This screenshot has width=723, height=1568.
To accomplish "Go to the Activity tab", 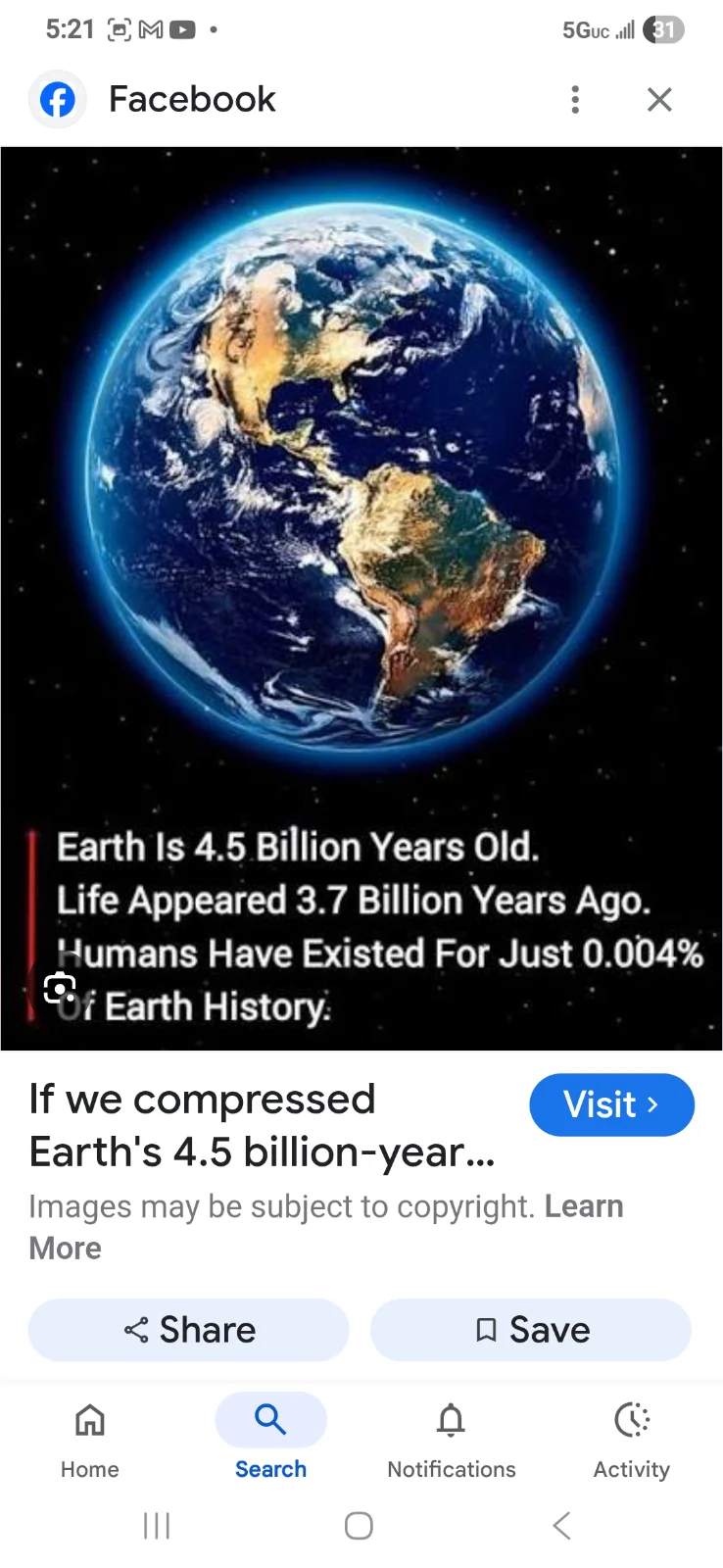I will (x=632, y=1439).
